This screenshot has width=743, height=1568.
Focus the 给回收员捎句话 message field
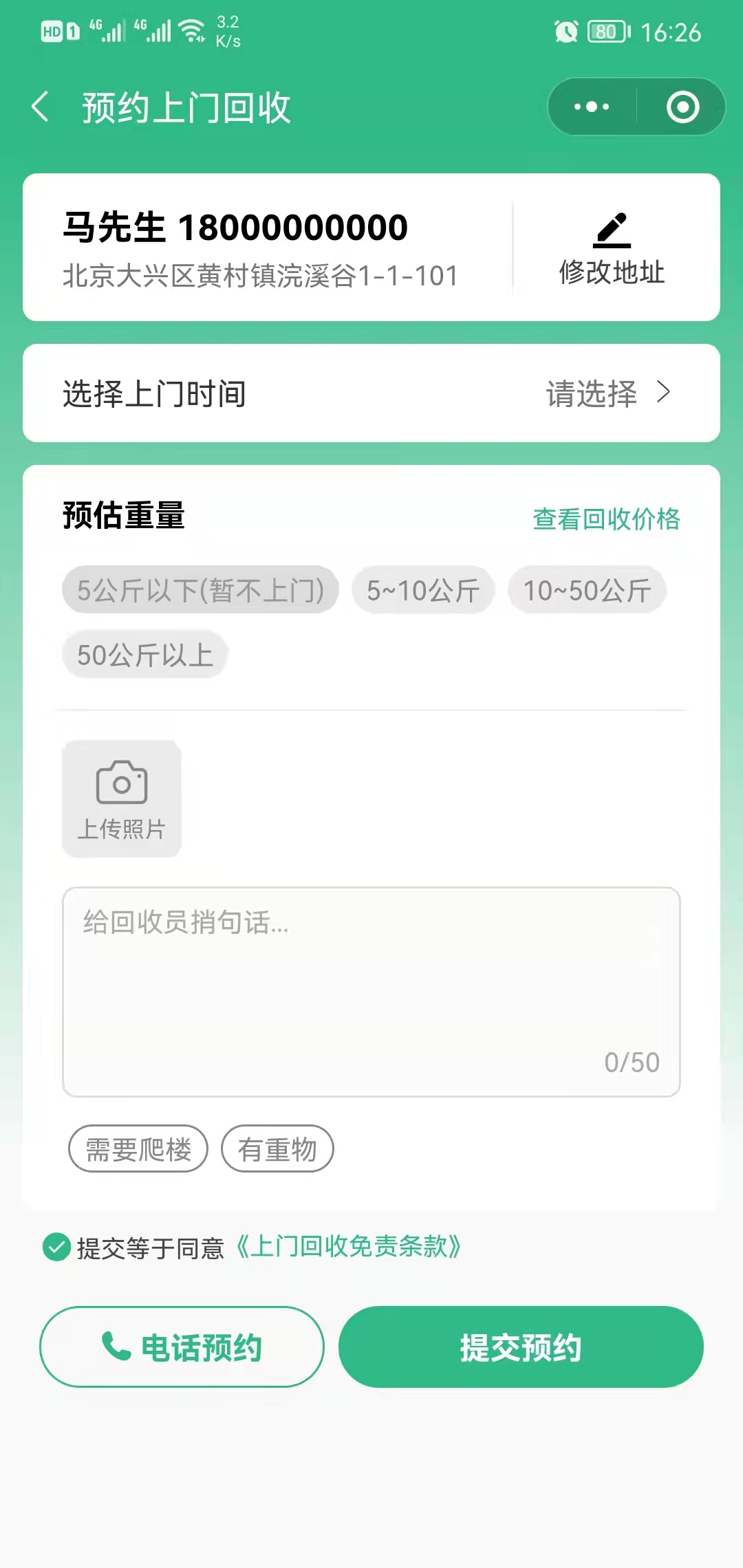(x=371, y=992)
